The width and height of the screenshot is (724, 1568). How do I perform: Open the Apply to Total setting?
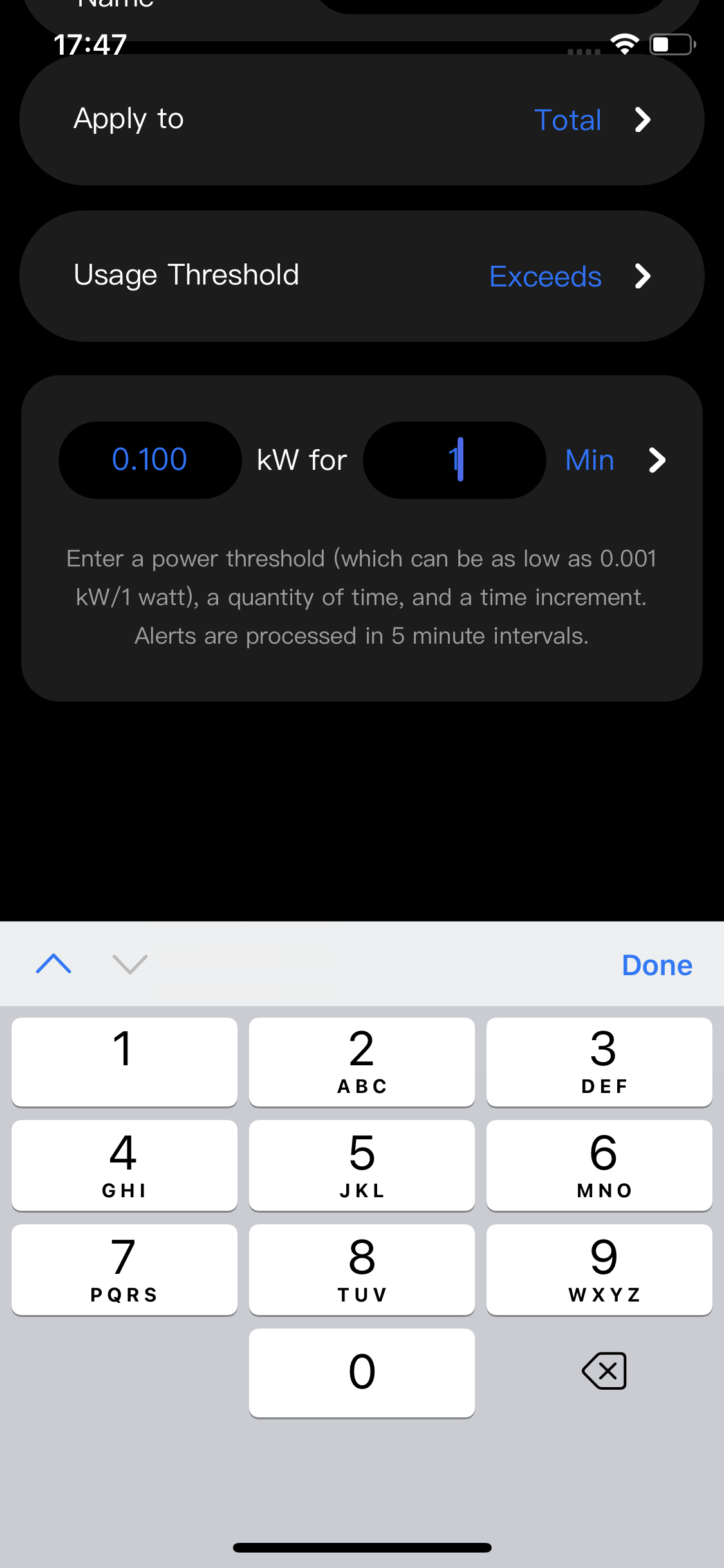click(x=362, y=120)
